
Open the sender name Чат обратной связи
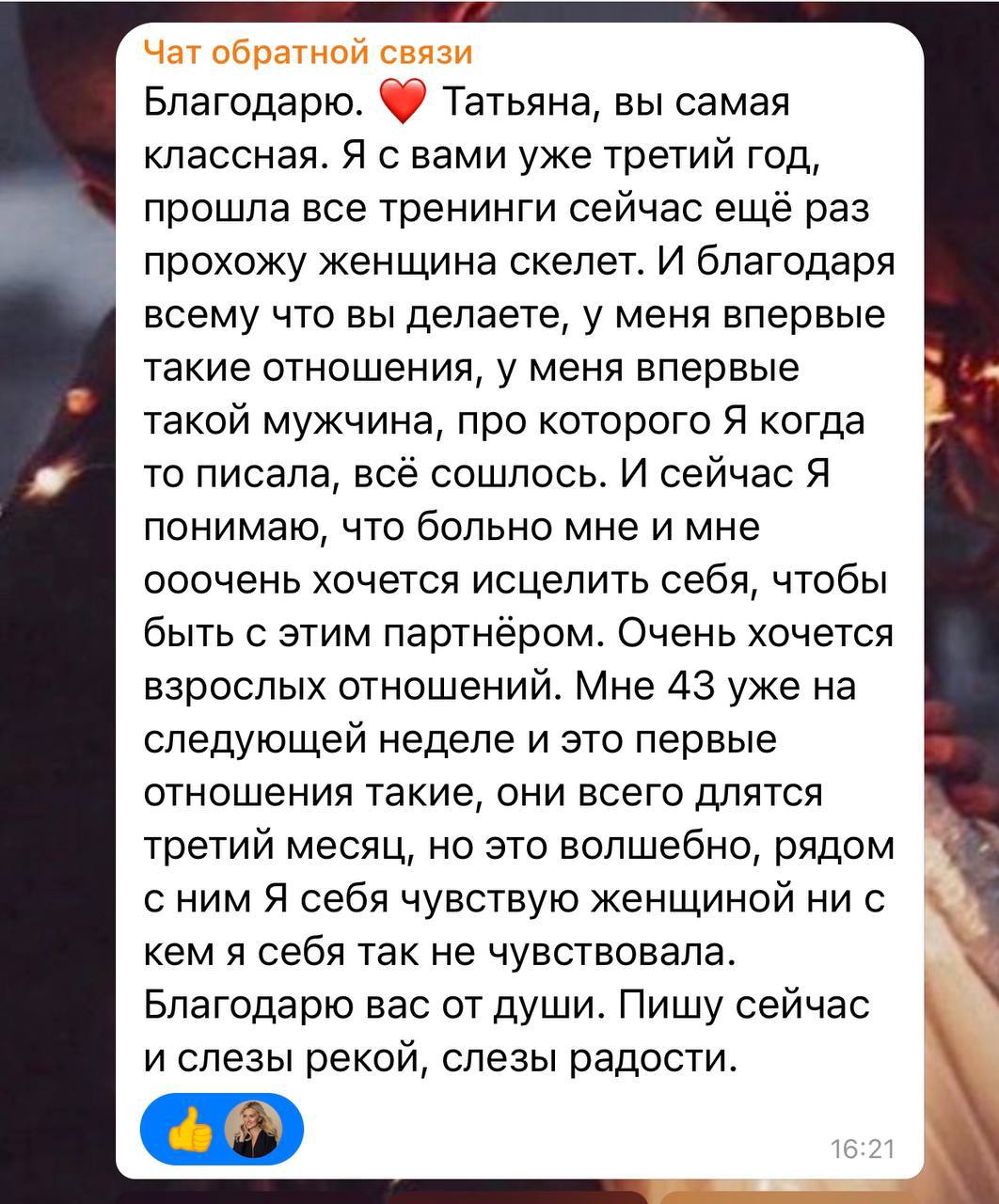click(307, 53)
